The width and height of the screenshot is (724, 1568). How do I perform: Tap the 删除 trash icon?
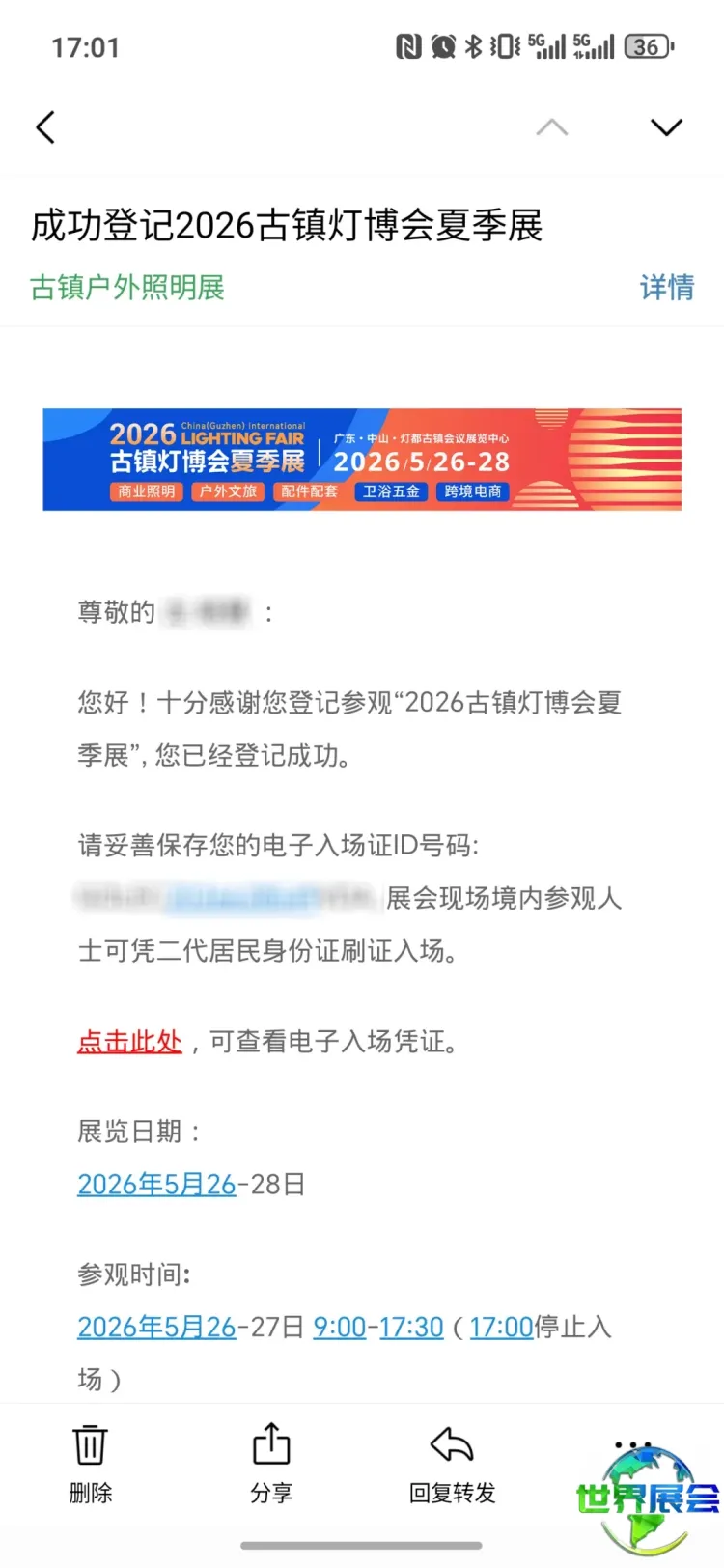90,1445
